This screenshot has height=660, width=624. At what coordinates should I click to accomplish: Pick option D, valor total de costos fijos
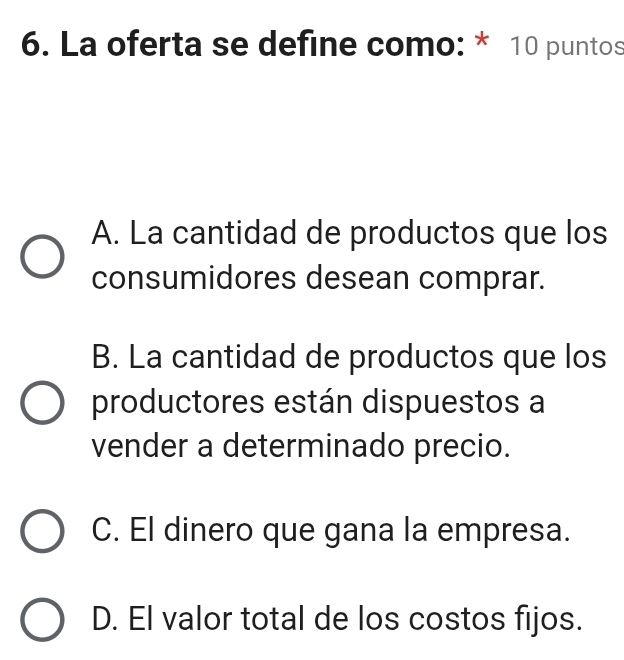coord(43,620)
